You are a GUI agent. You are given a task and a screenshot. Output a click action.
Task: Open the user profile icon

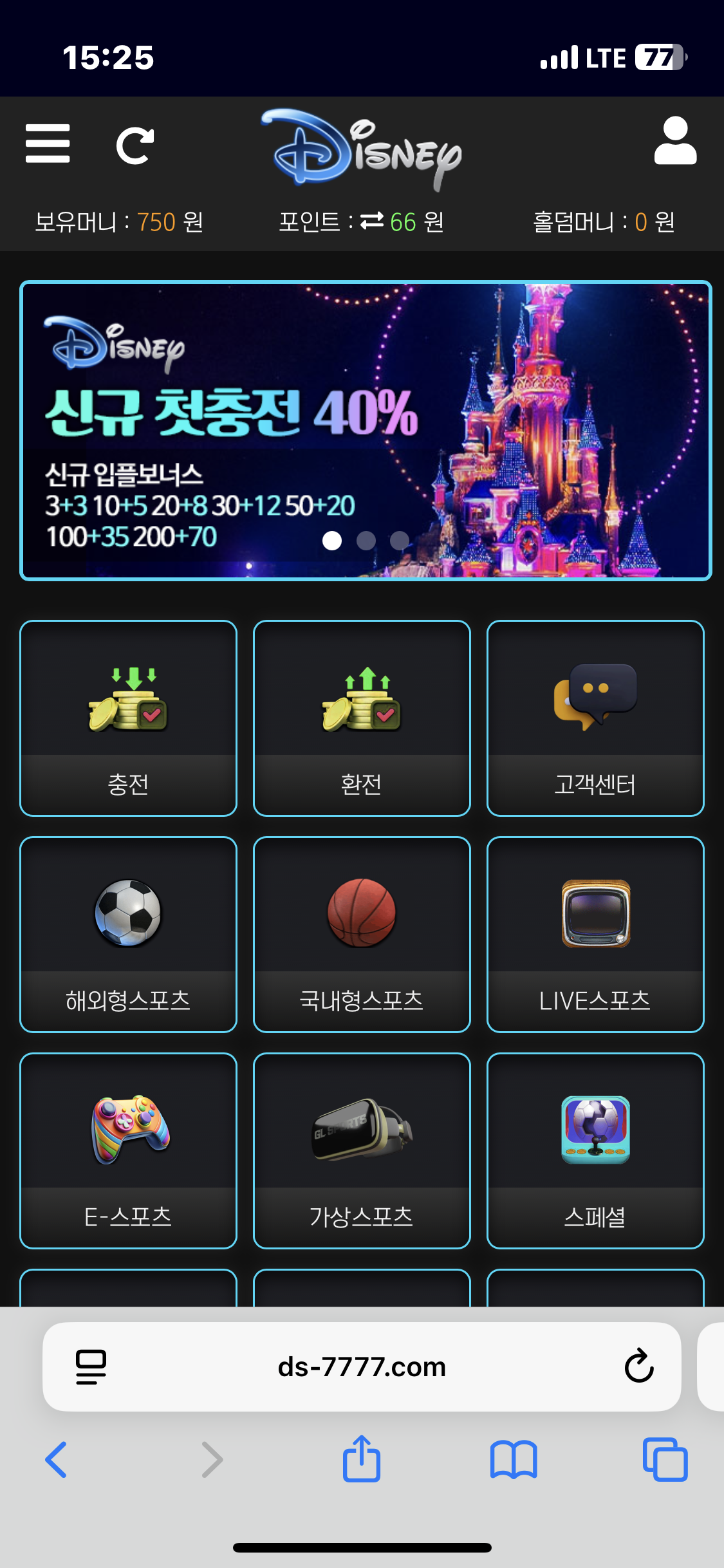click(x=675, y=142)
